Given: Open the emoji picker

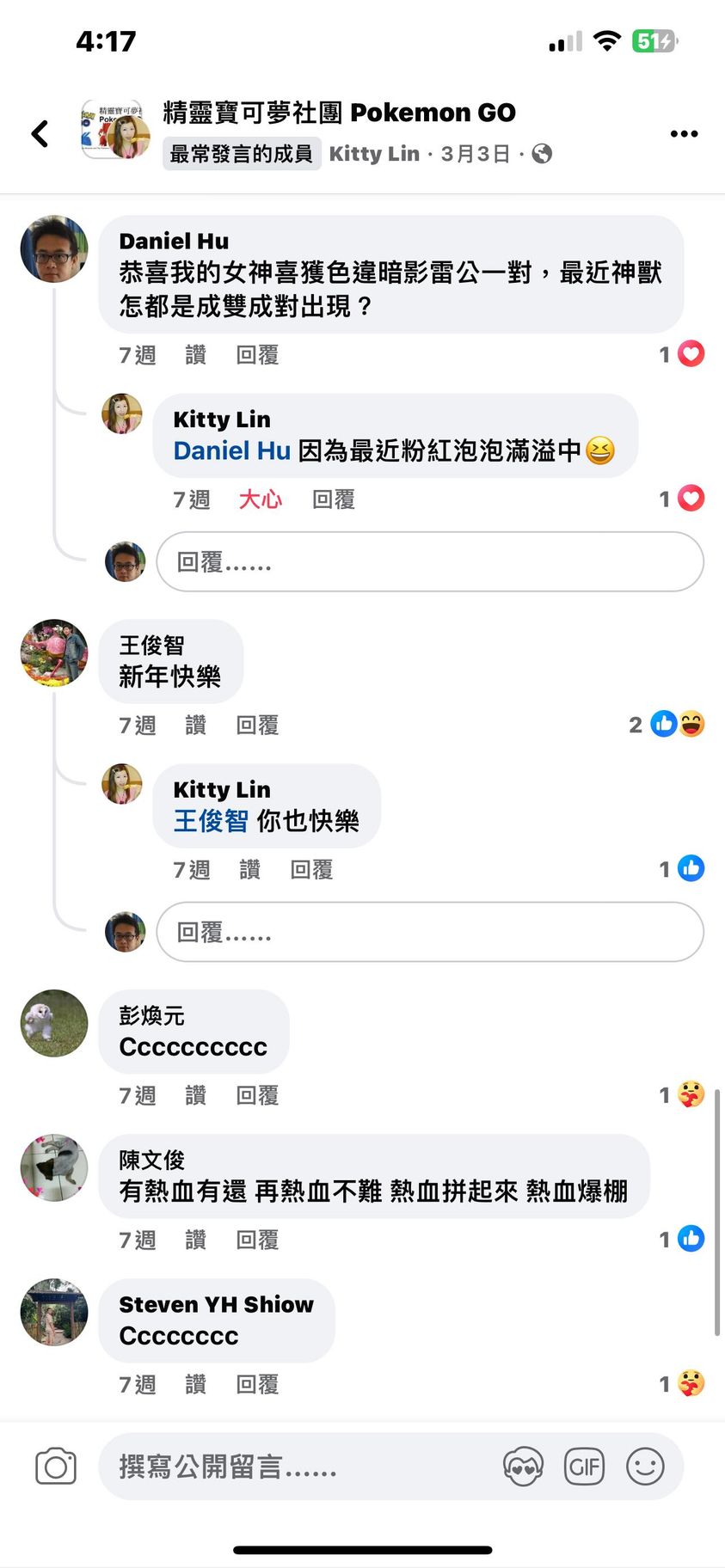Looking at the screenshot, I should (645, 1467).
